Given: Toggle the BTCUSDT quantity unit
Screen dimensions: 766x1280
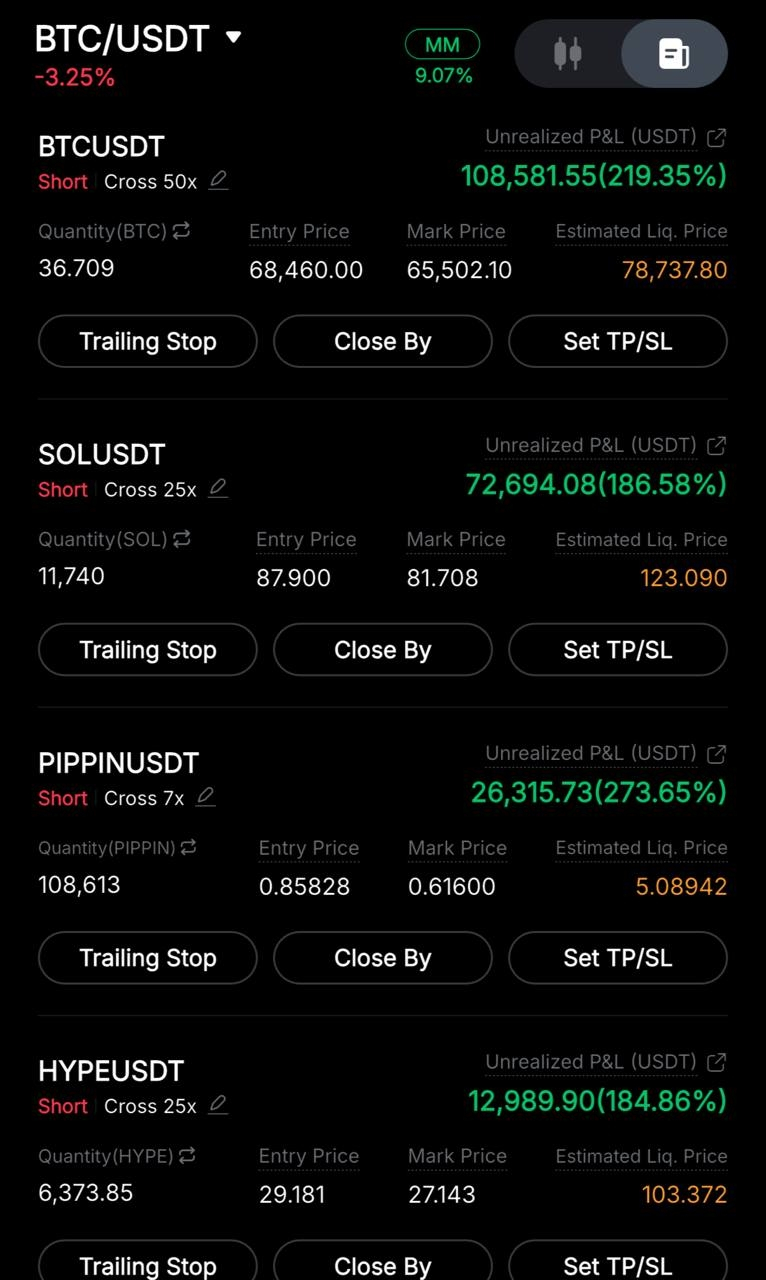Looking at the screenshot, I should tap(181, 231).
